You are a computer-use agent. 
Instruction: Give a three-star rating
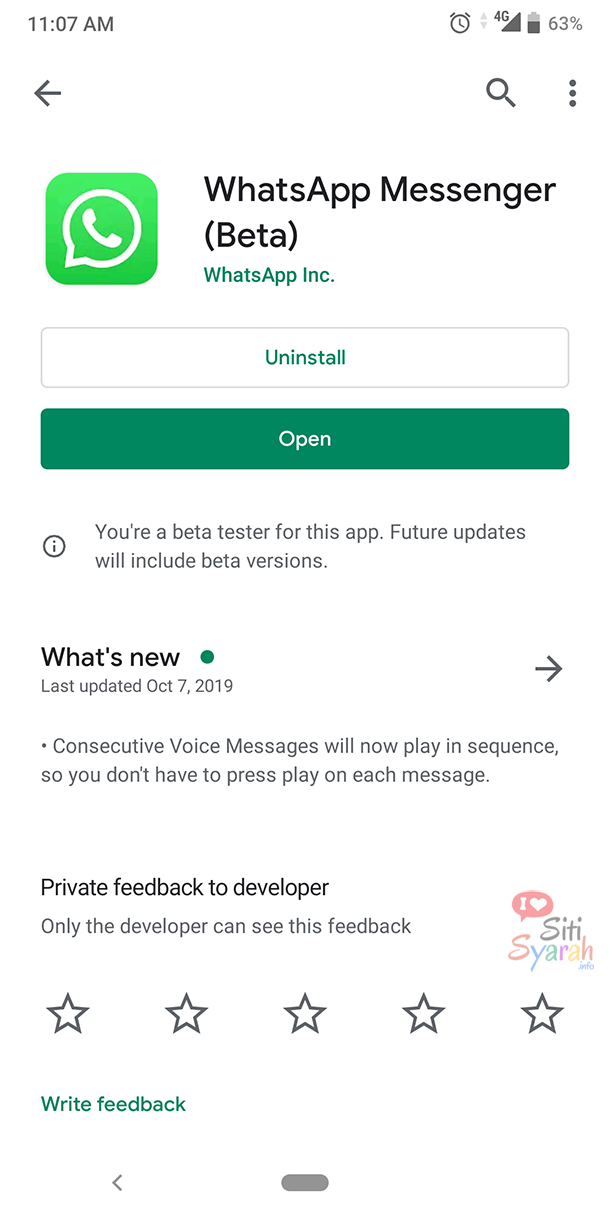coord(305,1014)
